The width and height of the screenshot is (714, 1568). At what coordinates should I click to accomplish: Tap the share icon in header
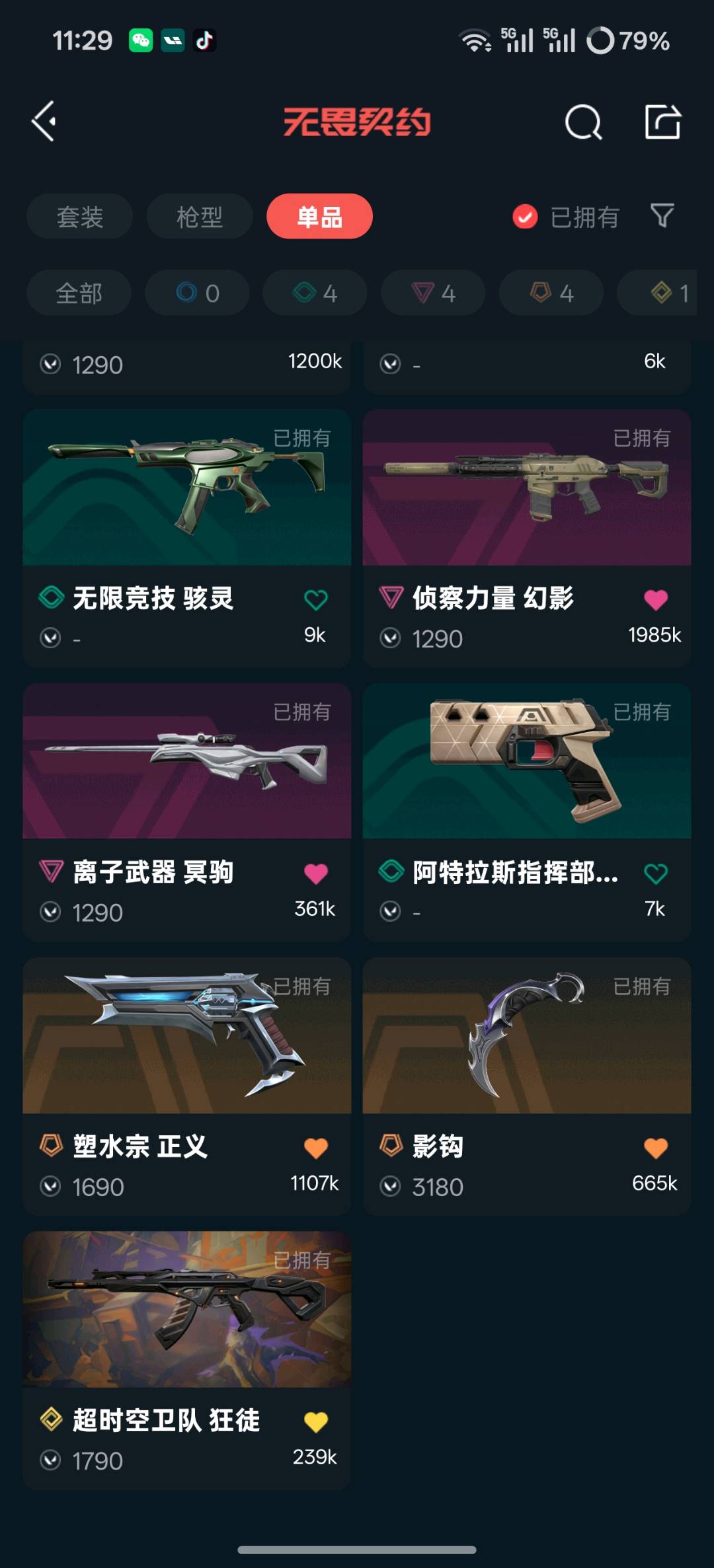click(662, 122)
